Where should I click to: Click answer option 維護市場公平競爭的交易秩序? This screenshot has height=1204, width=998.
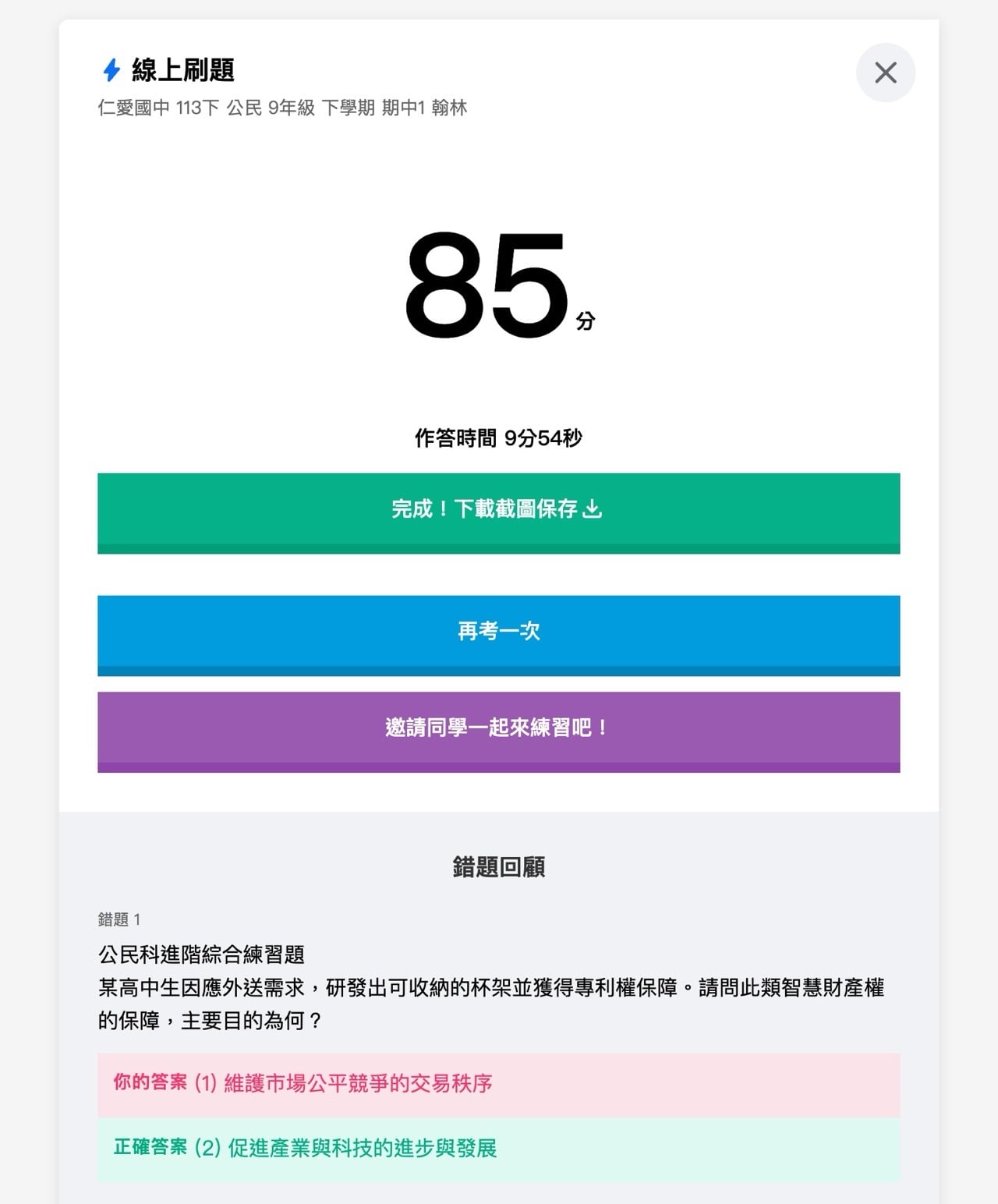[359, 1083]
